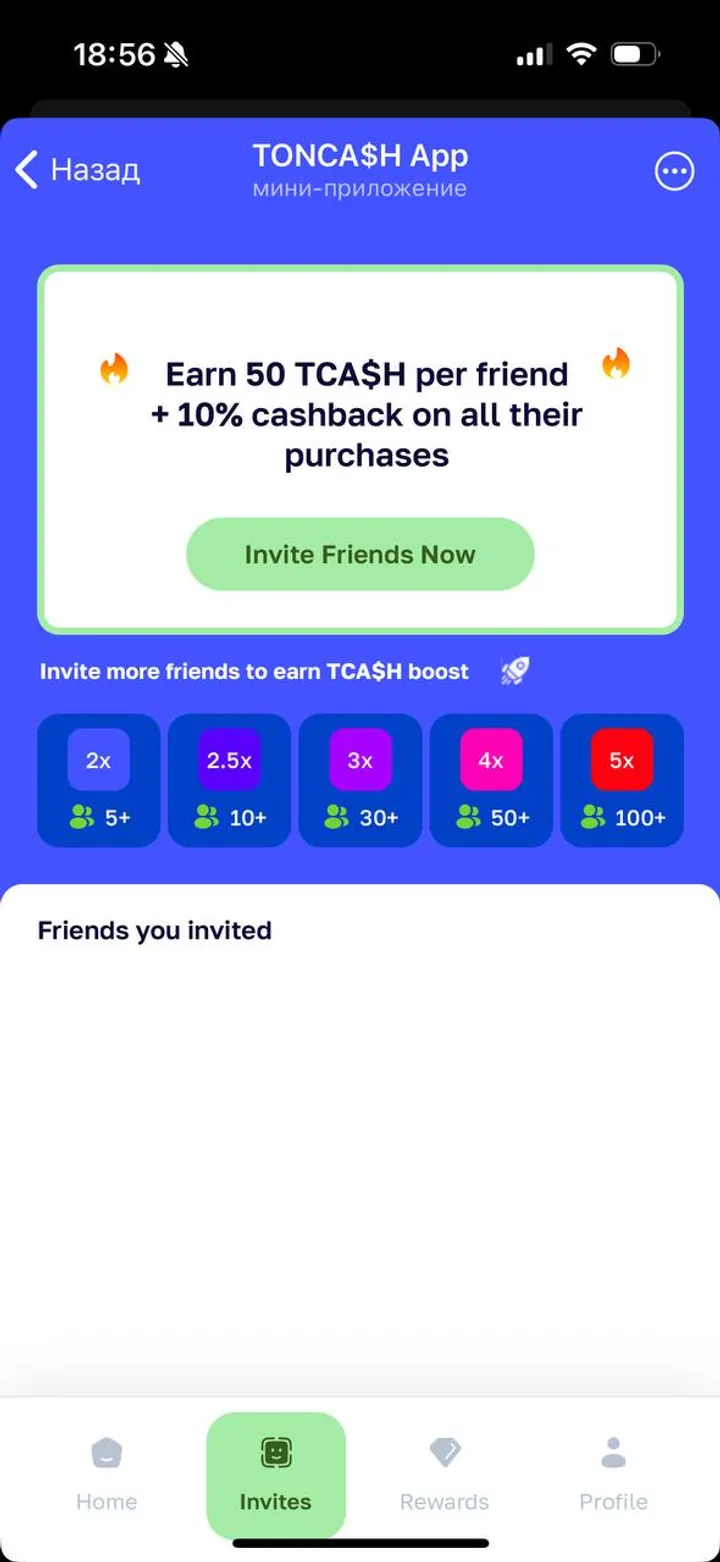Tap the rocket emoji next to boost text

coord(514,671)
